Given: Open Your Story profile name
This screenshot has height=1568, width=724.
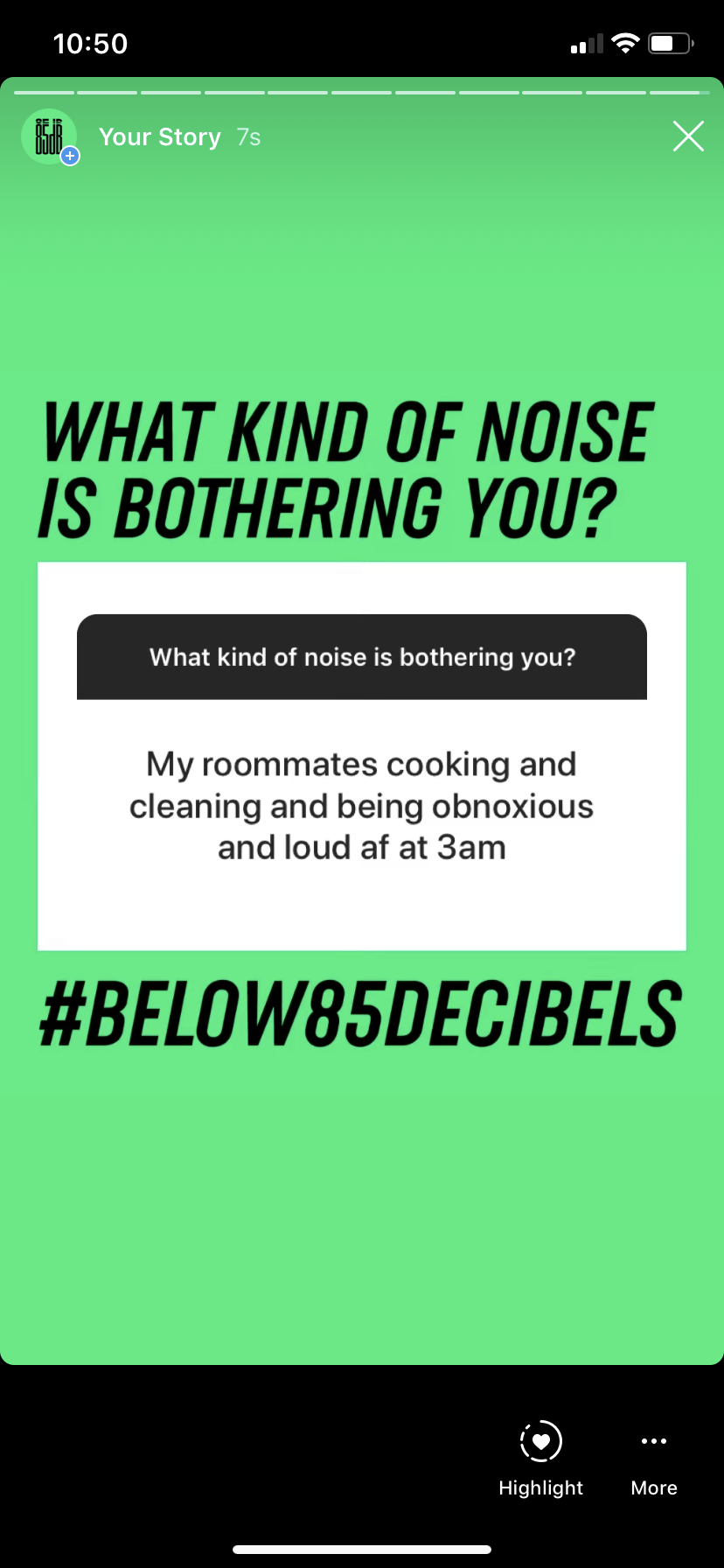Looking at the screenshot, I should pyautogui.click(x=159, y=137).
